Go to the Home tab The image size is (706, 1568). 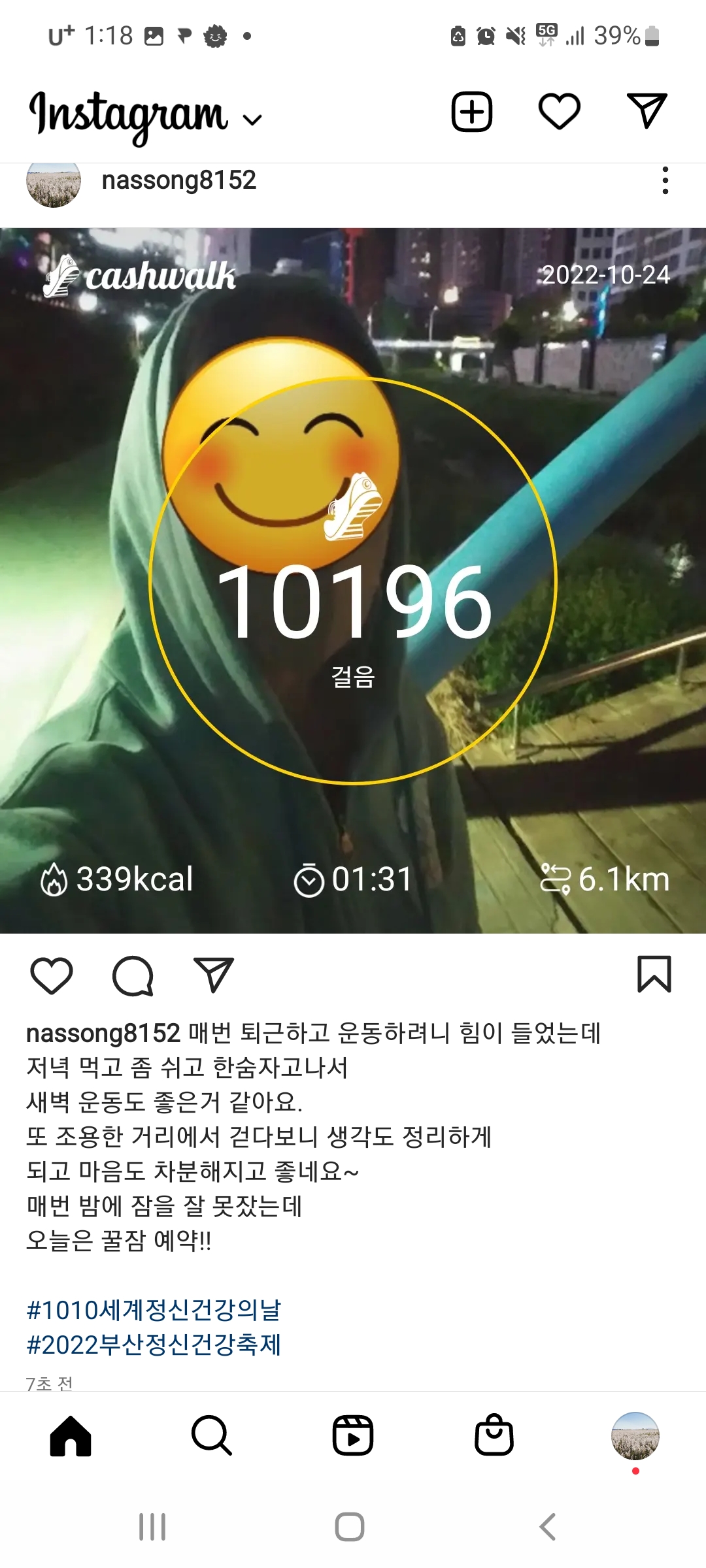tap(71, 1435)
